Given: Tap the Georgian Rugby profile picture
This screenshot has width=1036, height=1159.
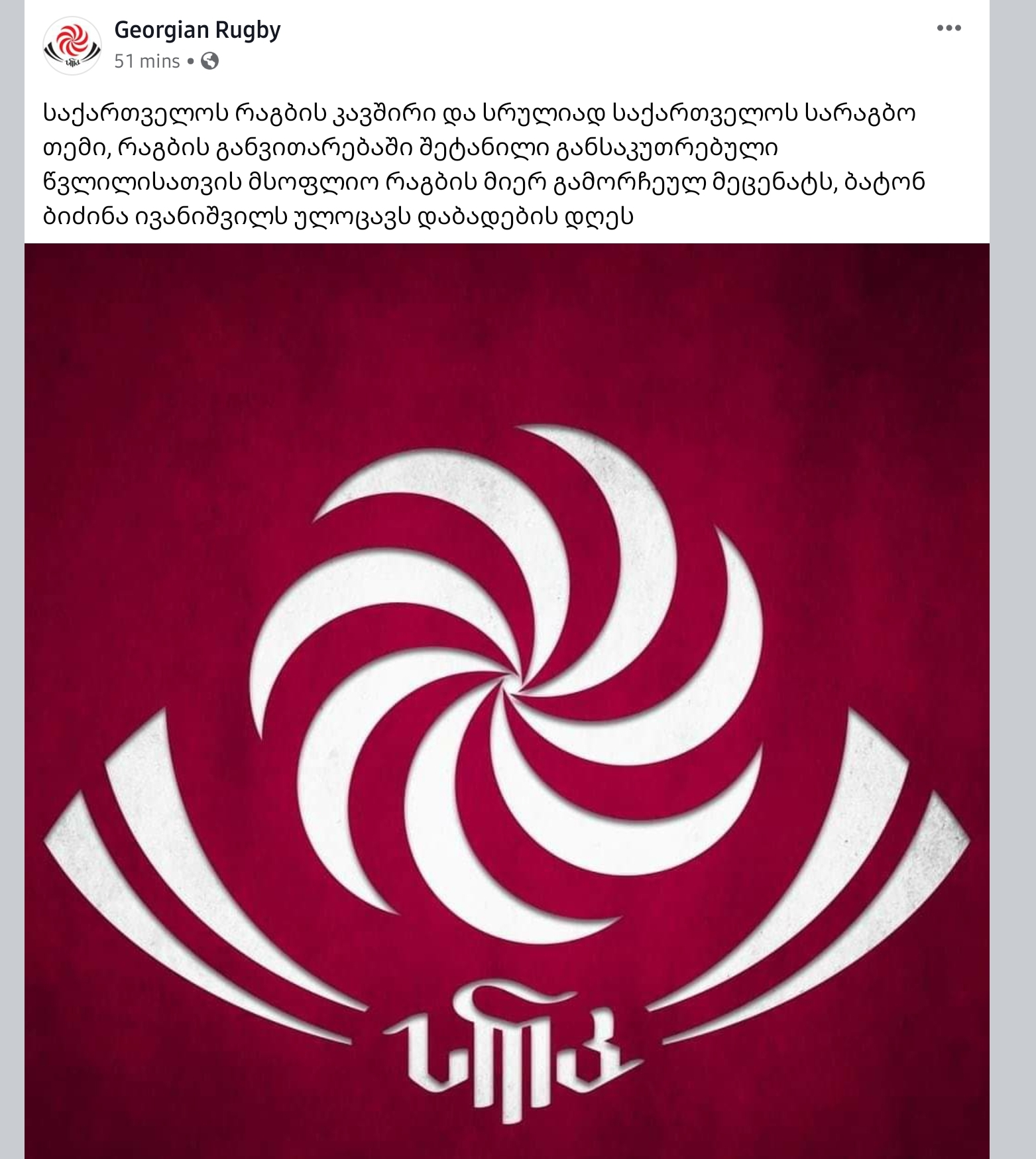Looking at the screenshot, I should 72,45.
